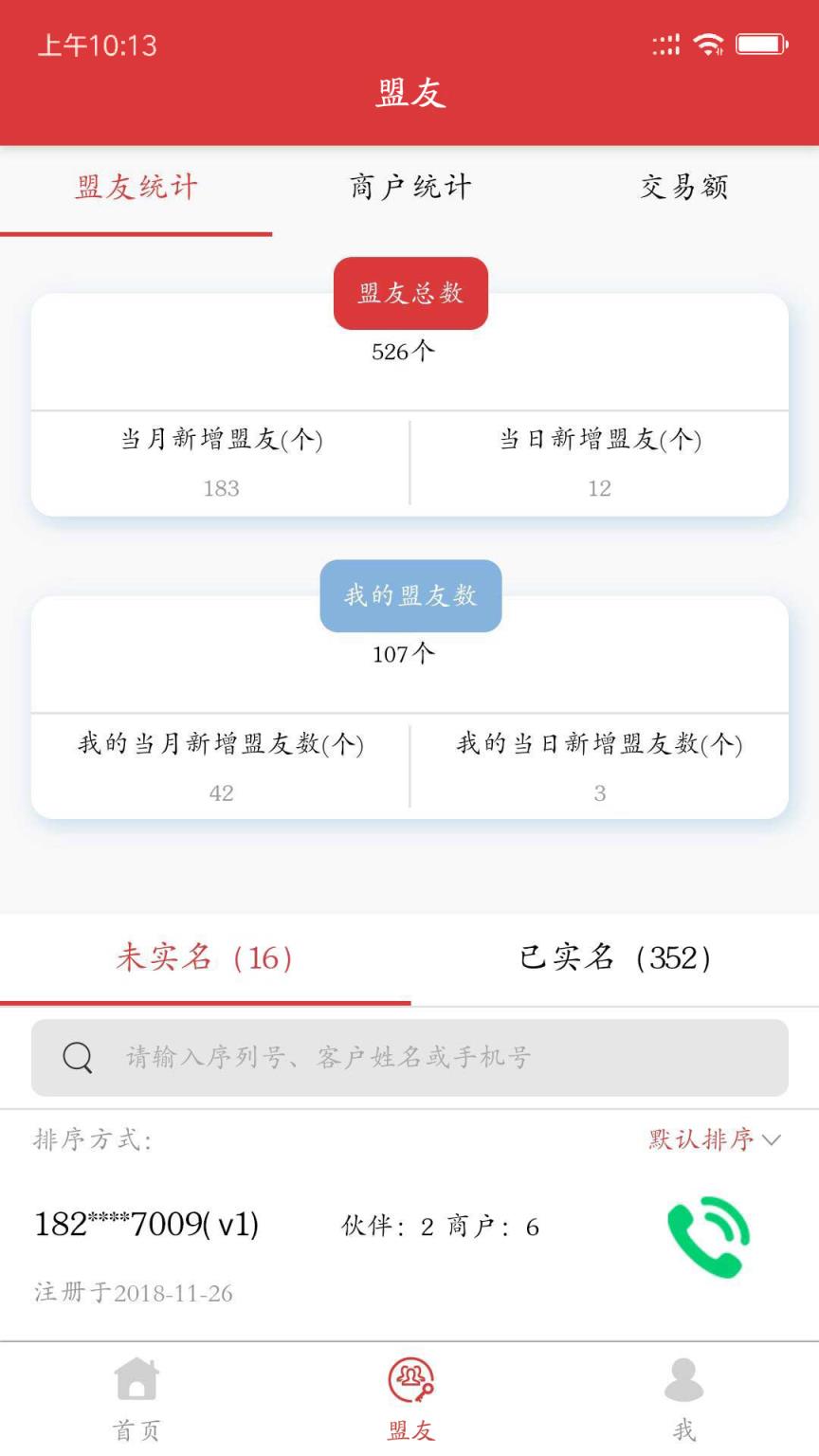Switch to the 商户统计 tab

(x=409, y=187)
